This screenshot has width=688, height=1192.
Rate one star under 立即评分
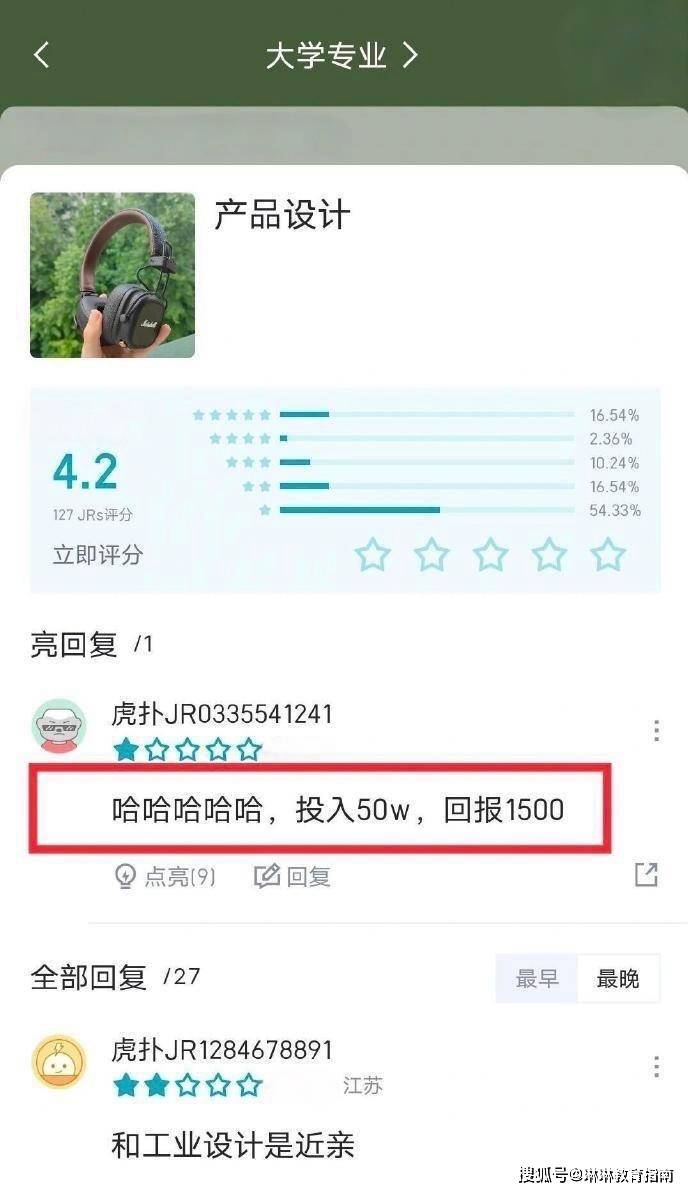pos(373,554)
